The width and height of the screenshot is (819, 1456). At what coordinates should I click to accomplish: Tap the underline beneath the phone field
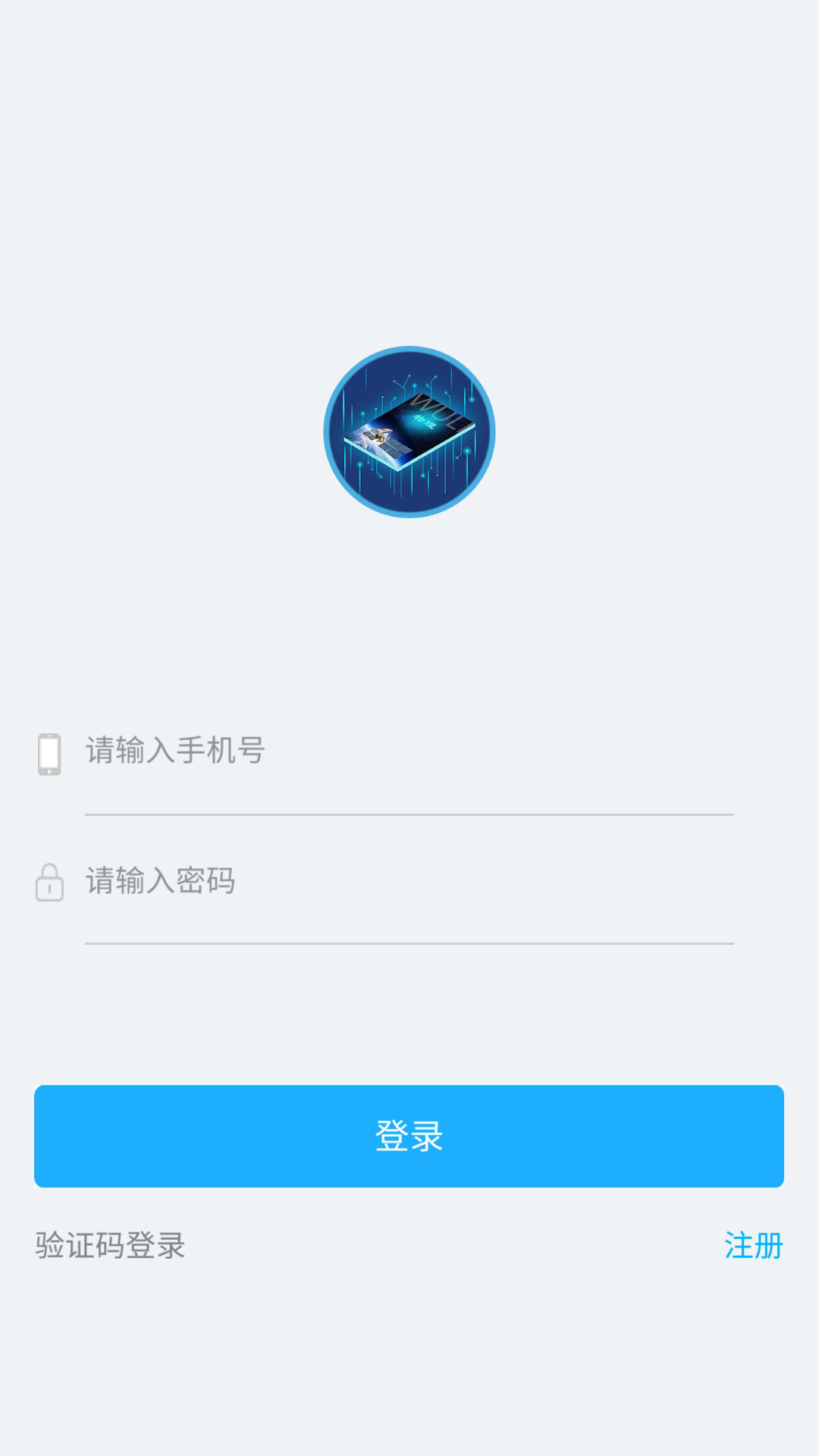point(409,815)
